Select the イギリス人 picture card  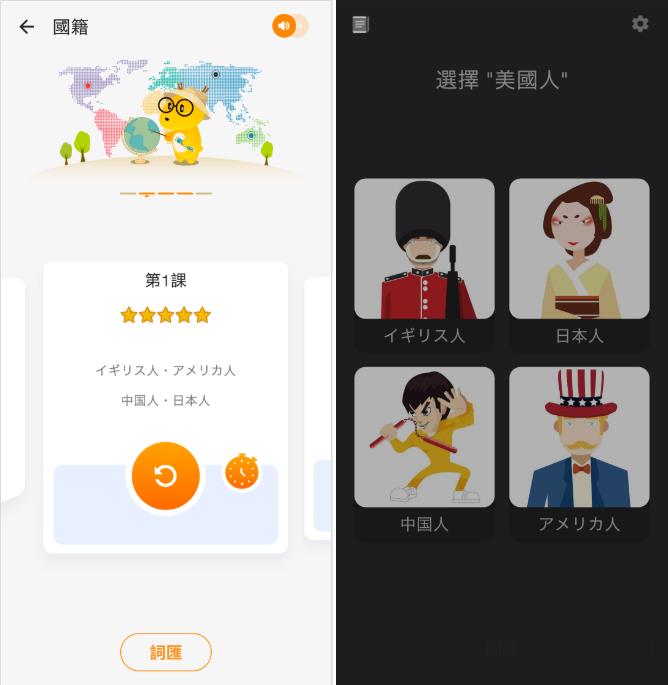(x=424, y=262)
